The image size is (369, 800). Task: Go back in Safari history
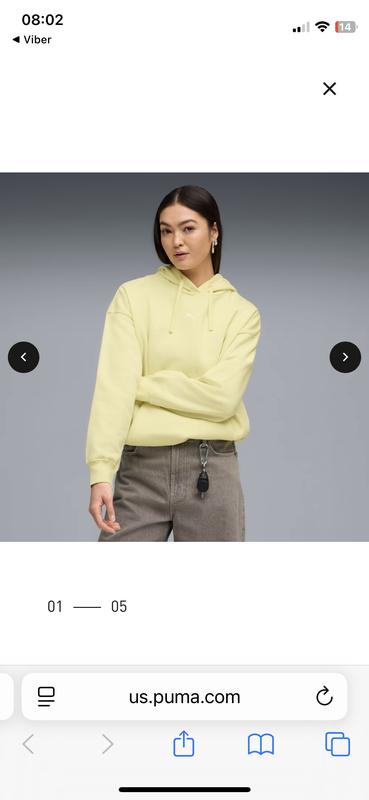click(x=28, y=744)
